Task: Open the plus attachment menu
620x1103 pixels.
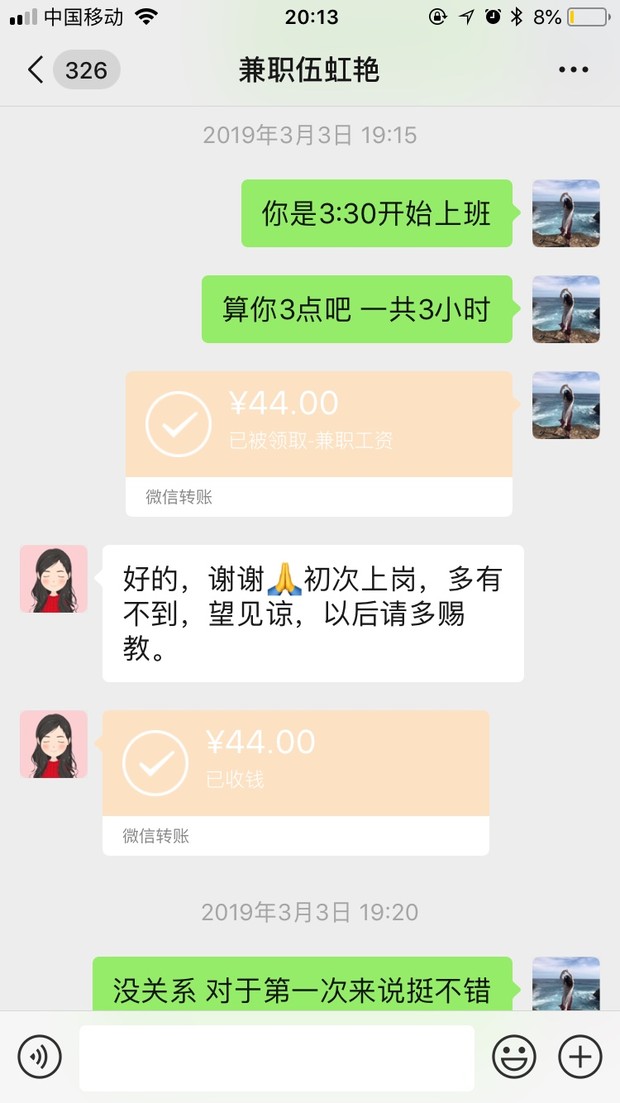Action: pos(580,1056)
